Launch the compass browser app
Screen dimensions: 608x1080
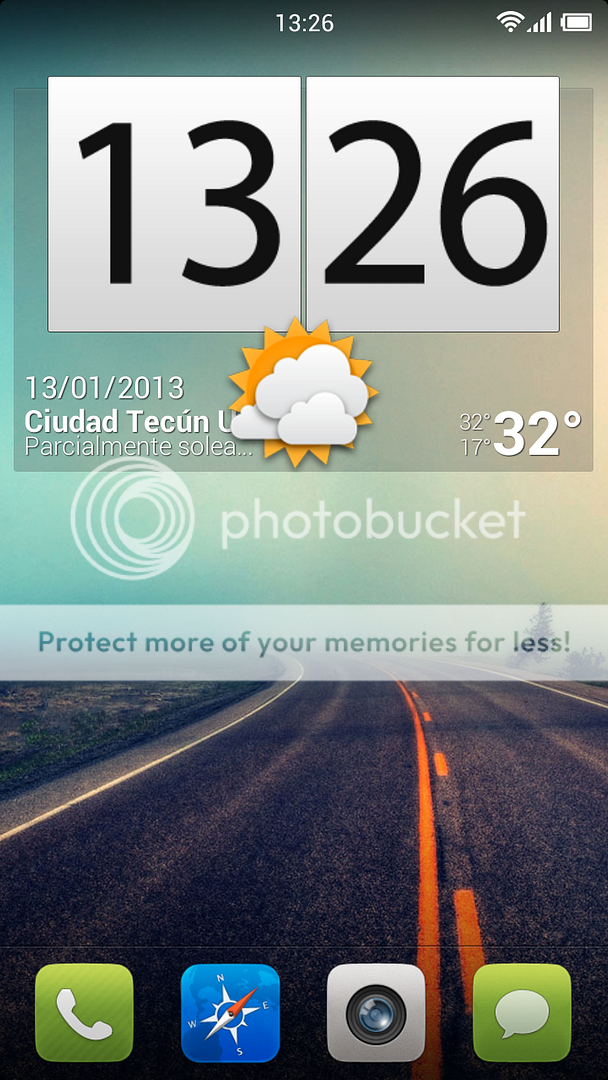point(230,1012)
